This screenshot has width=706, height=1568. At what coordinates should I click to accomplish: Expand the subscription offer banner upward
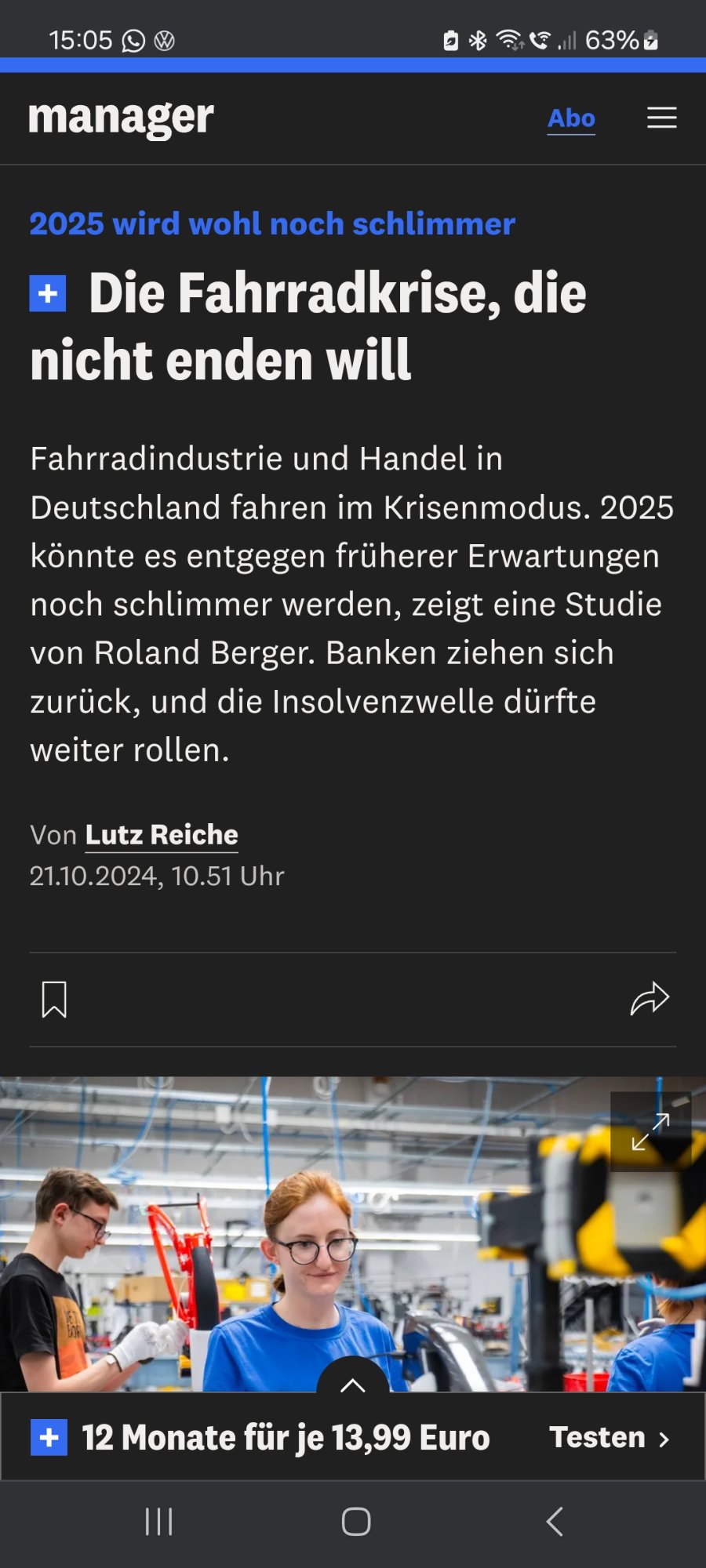pos(353,1383)
